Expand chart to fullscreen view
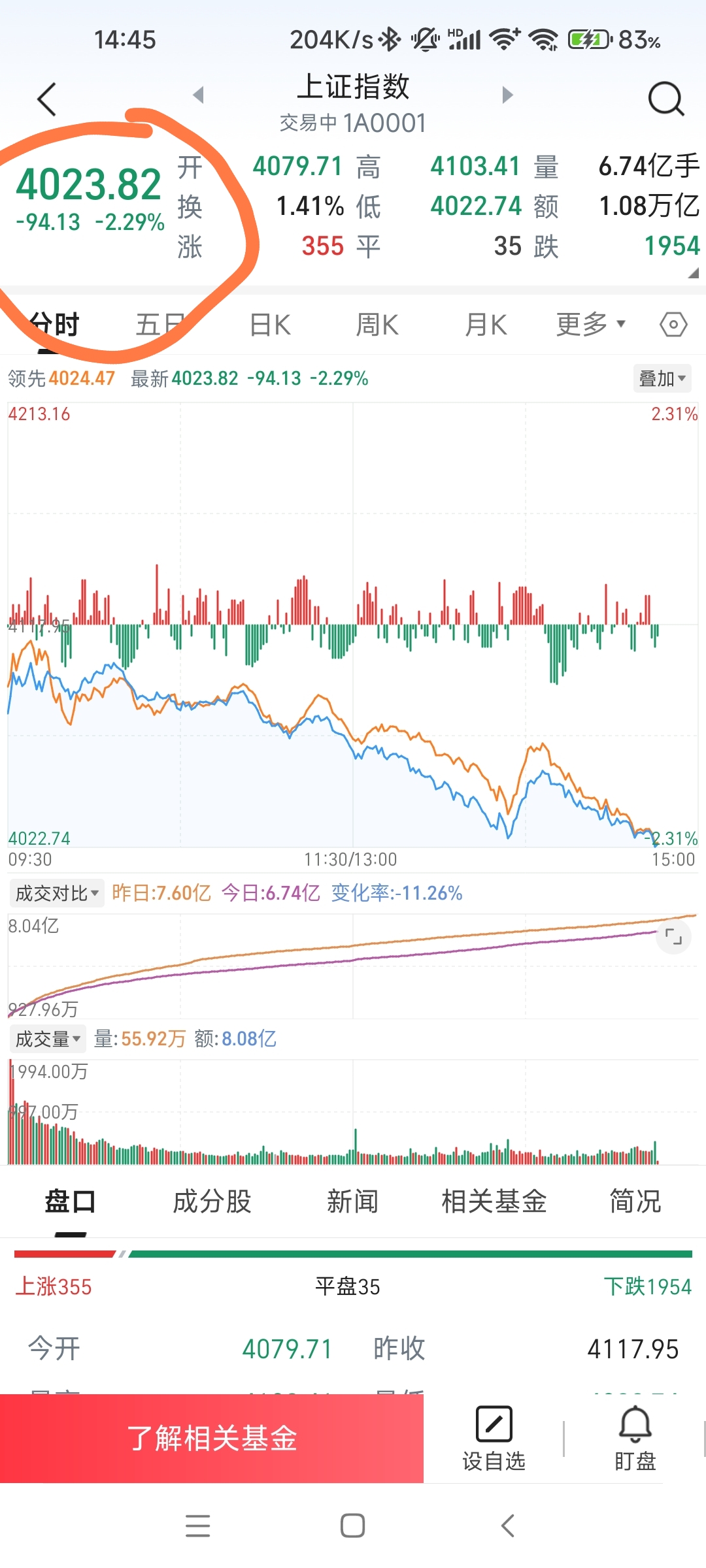 673,937
